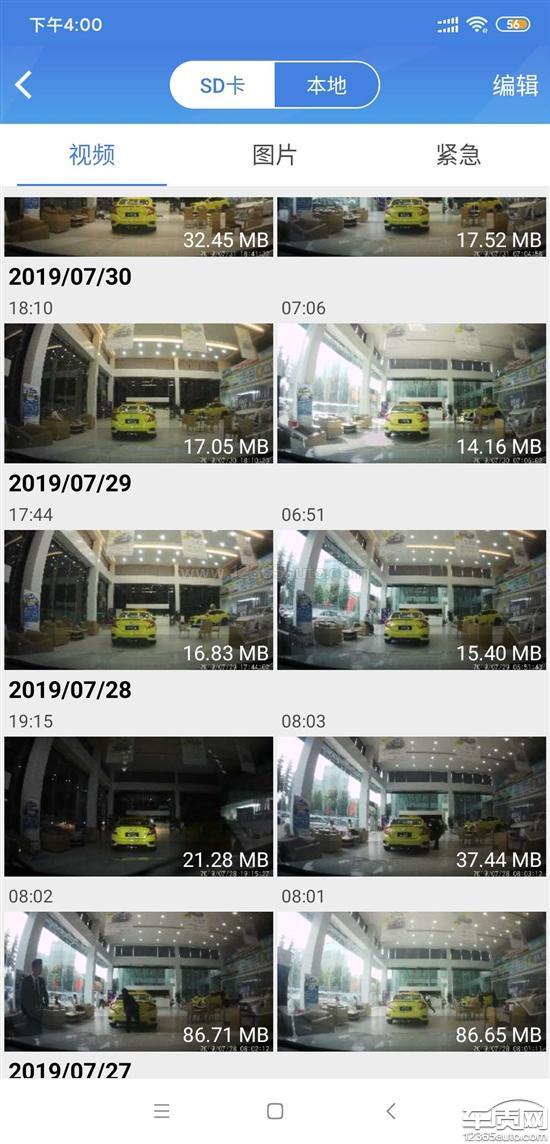Open the 17.52 MB video
Screen dimensions: 550x1144
(x=411, y=226)
